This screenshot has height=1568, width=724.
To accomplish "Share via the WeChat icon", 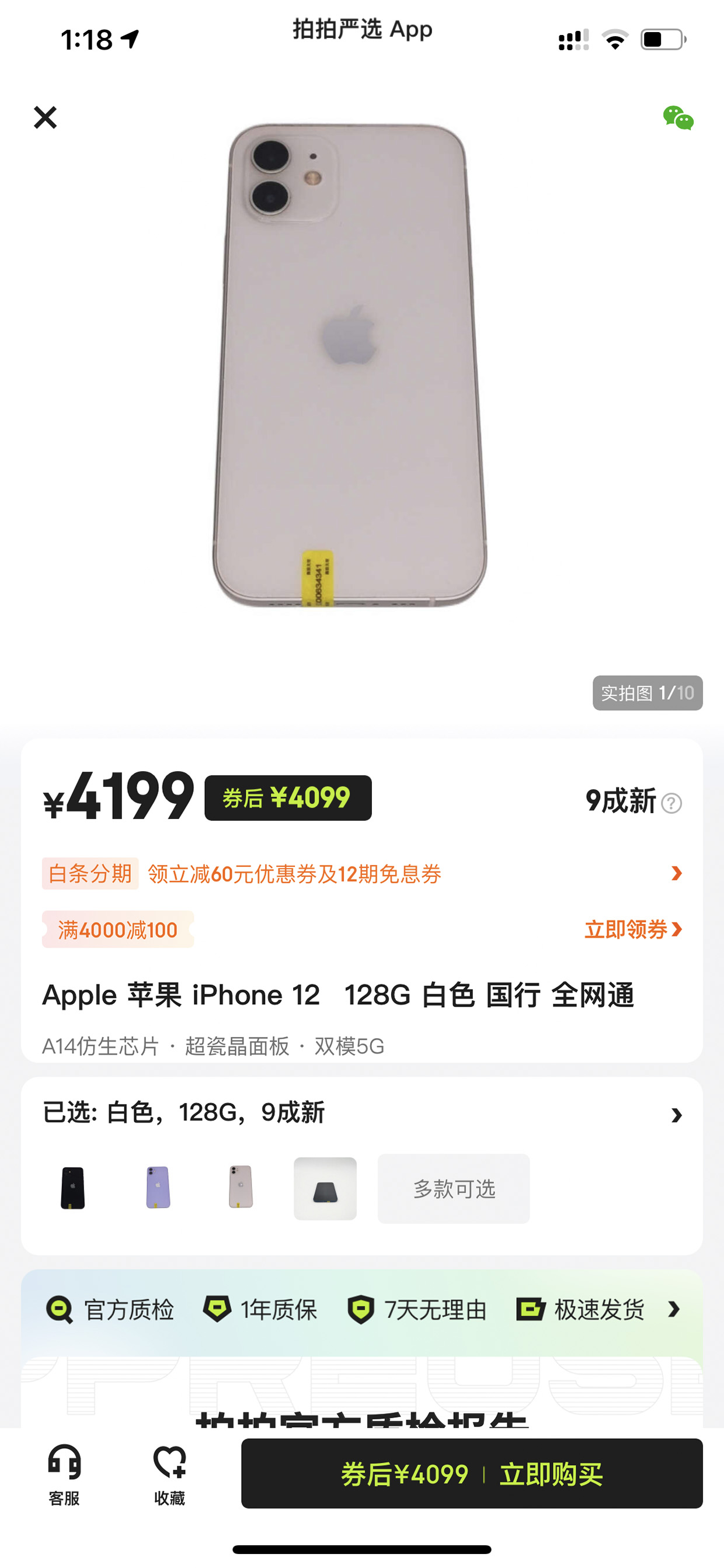I will point(678,118).
